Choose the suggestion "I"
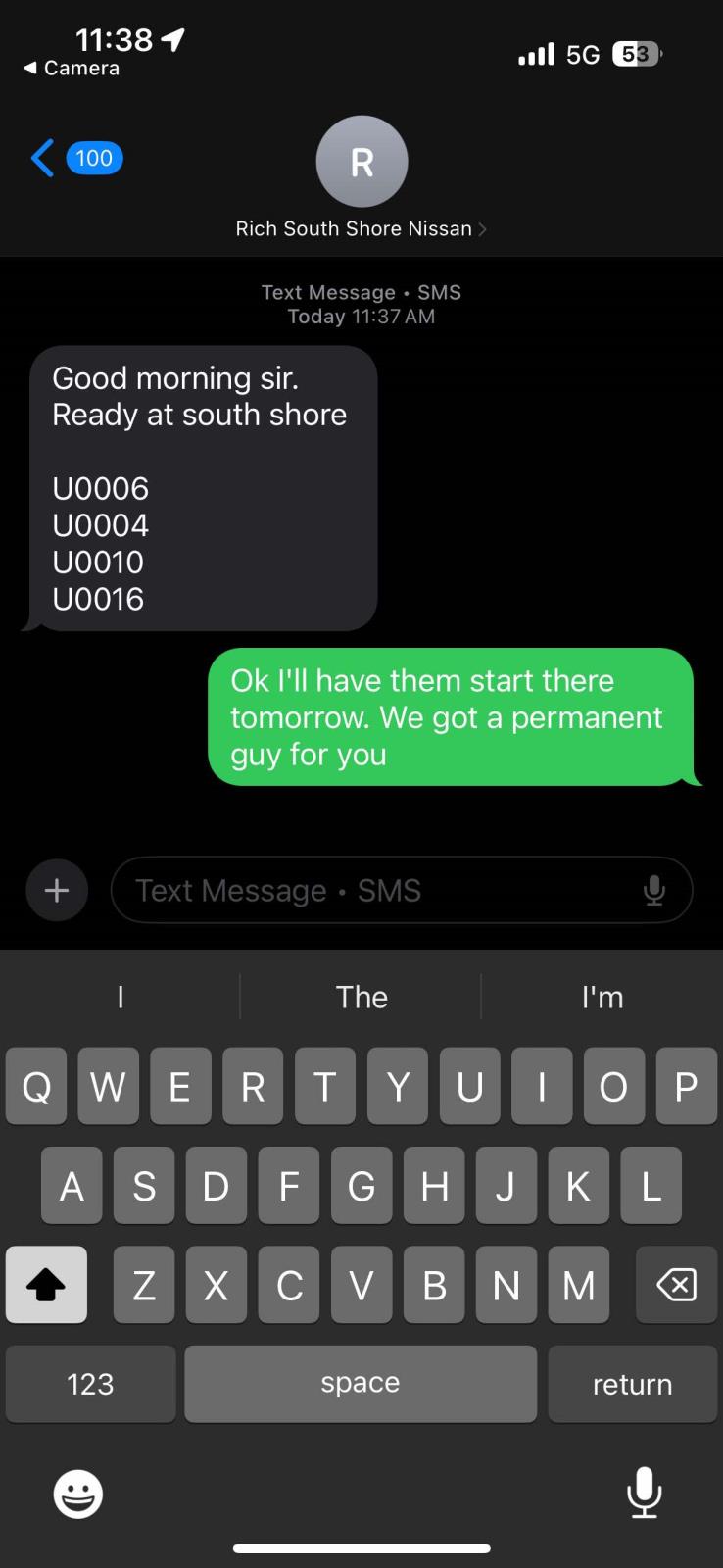The width and height of the screenshot is (723, 1568). tap(120, 997)
